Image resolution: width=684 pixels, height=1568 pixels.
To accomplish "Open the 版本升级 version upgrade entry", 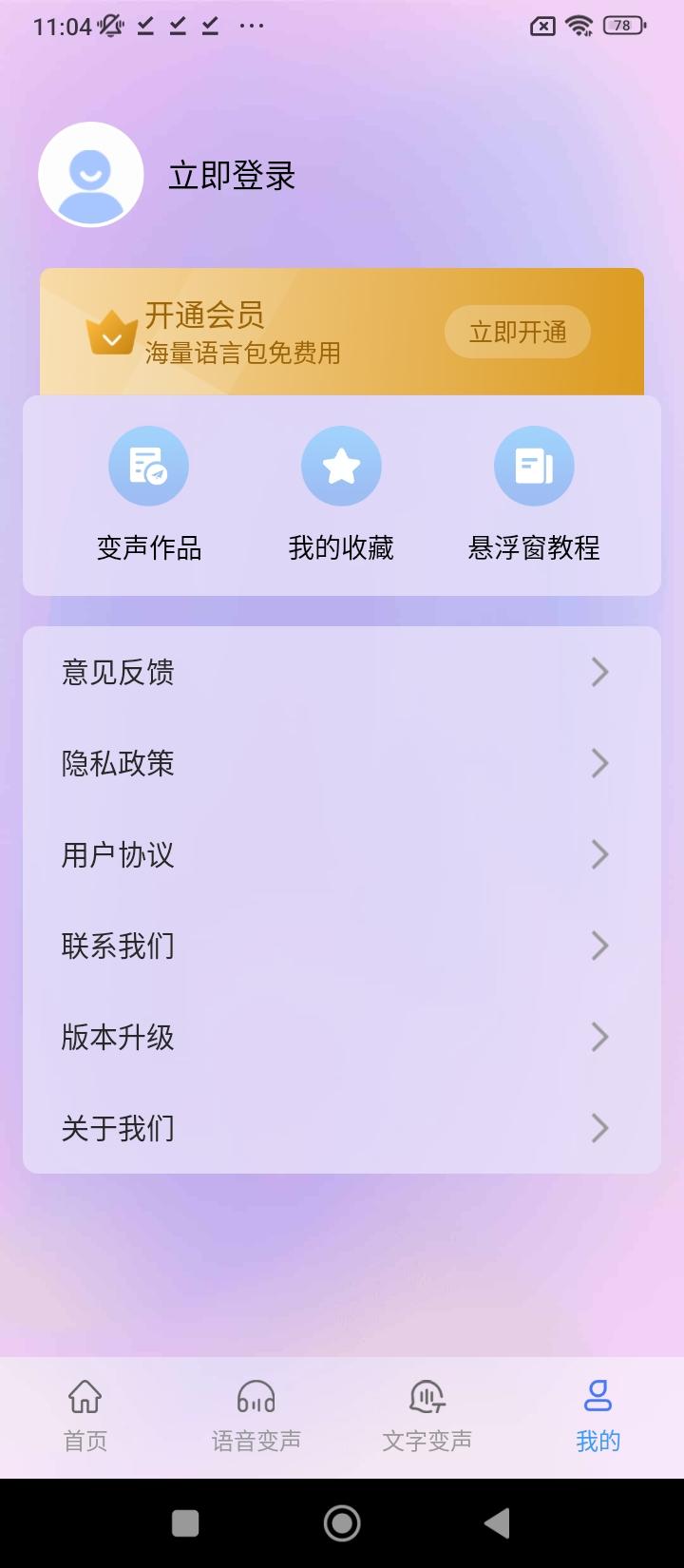I will [x=342, y=1037].
